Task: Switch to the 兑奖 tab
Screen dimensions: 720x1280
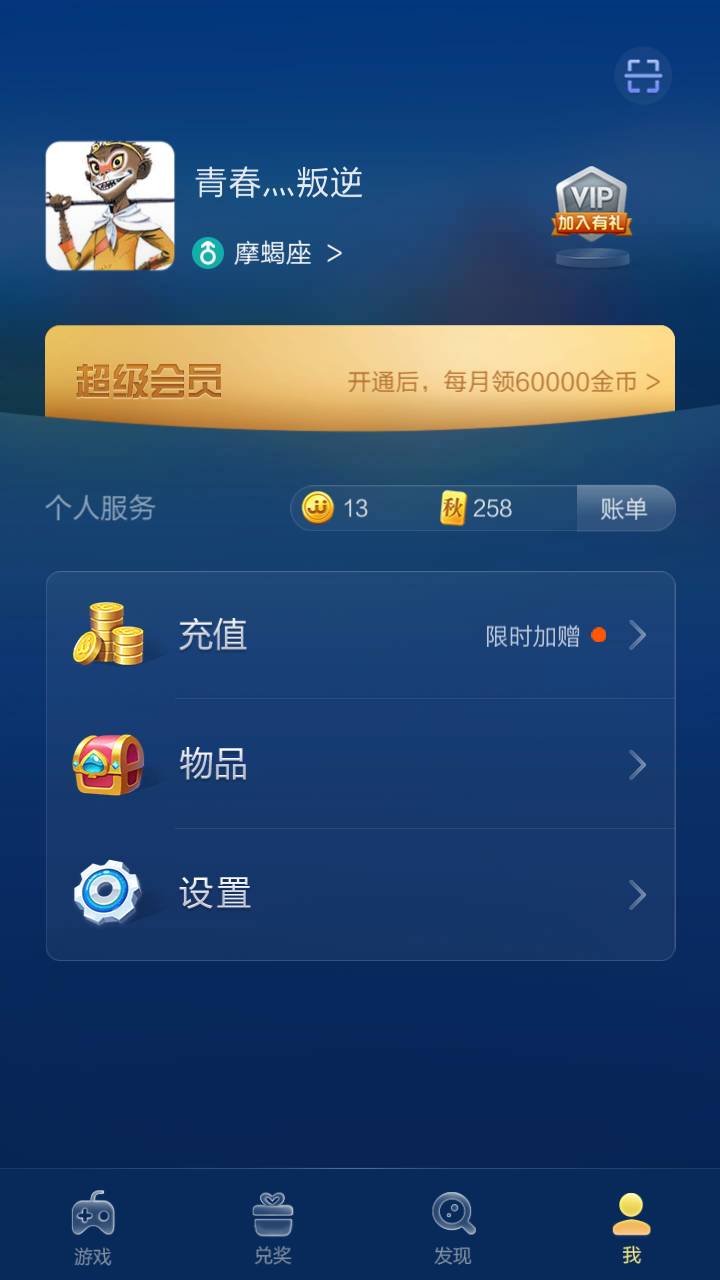Action: click(273, 1225)
